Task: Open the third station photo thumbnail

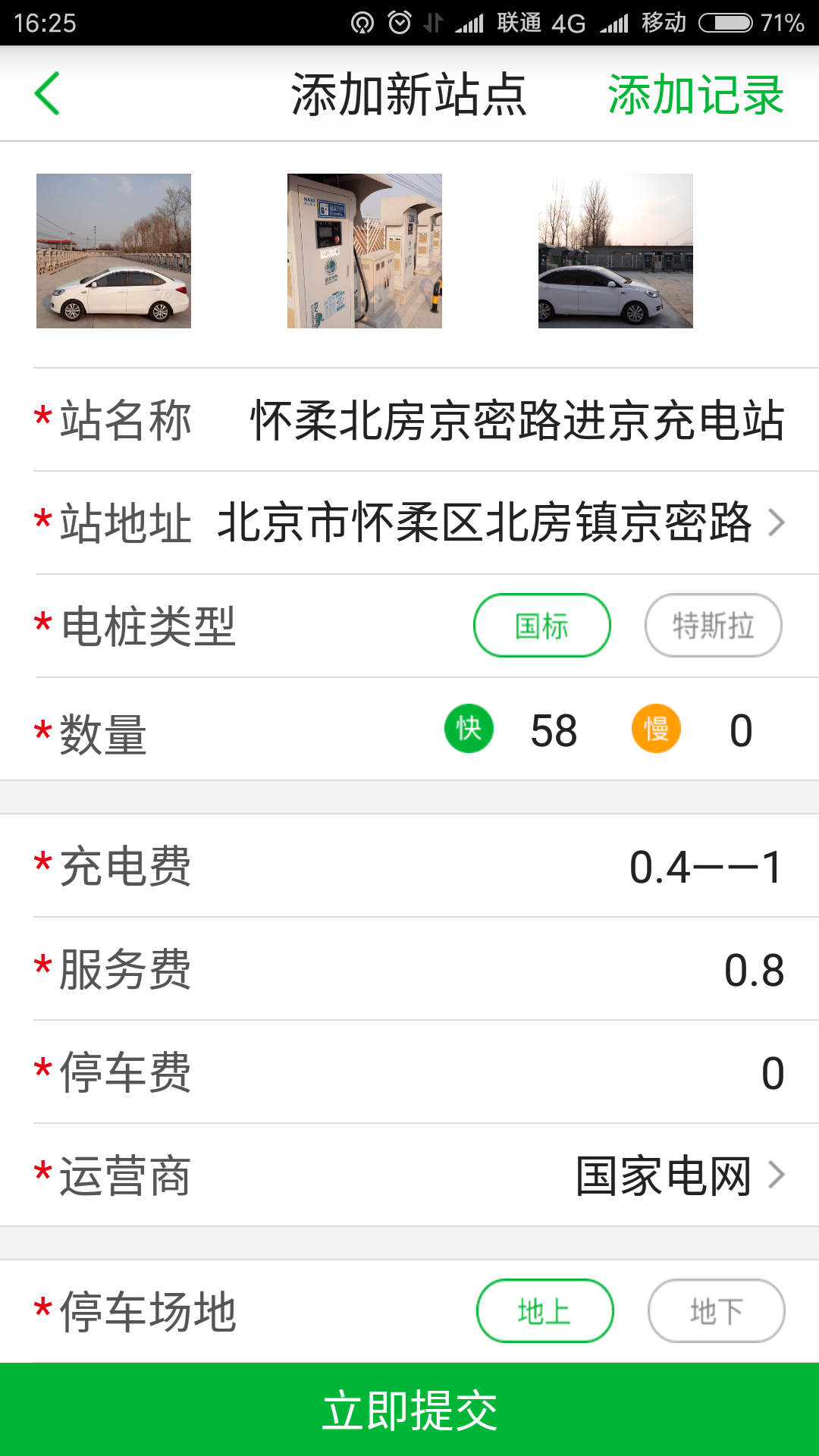Action: (616, 251)
